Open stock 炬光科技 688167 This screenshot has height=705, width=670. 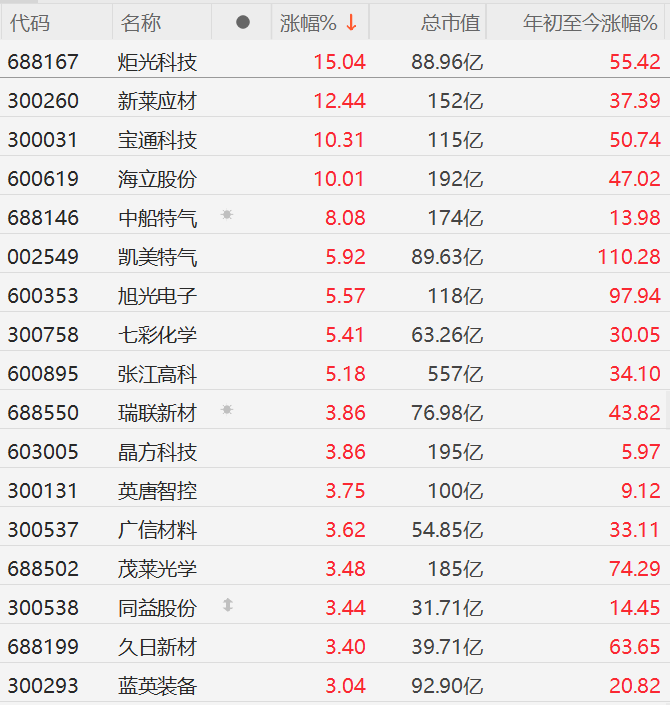[157, 62]
